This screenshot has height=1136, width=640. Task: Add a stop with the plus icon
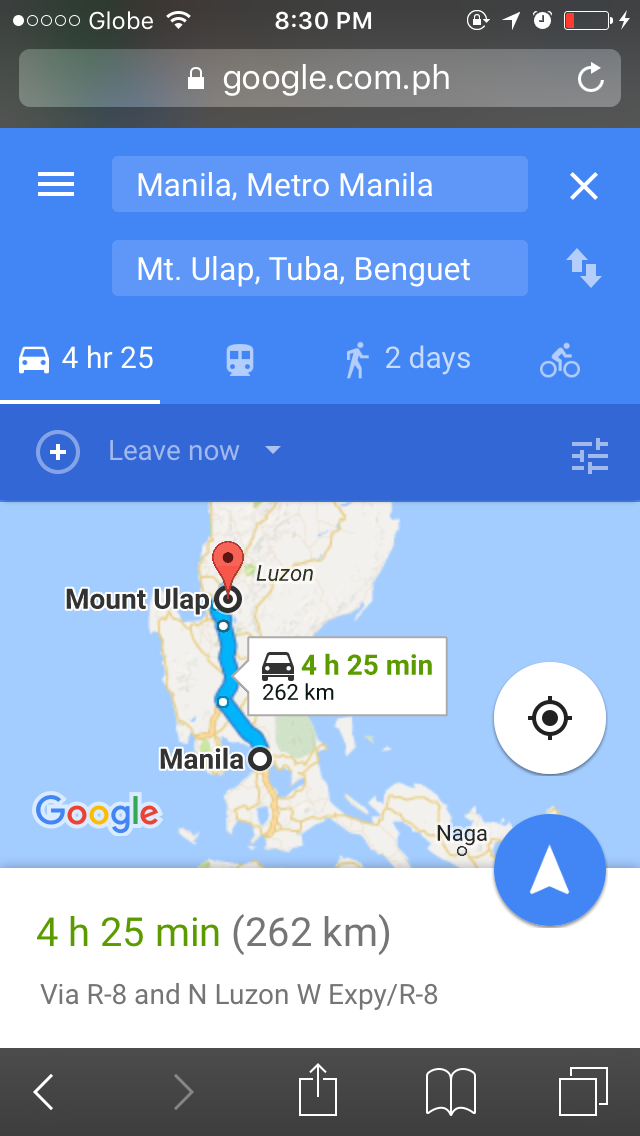point(58,452)
